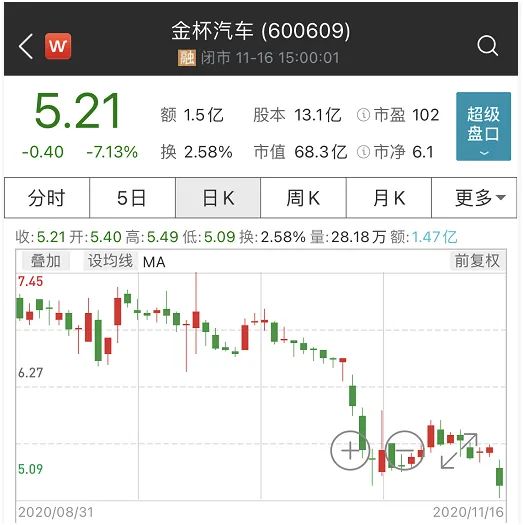The image size is (523, 525).
Task: Select the 日K chart tab
Action: (x=218, y=198)
